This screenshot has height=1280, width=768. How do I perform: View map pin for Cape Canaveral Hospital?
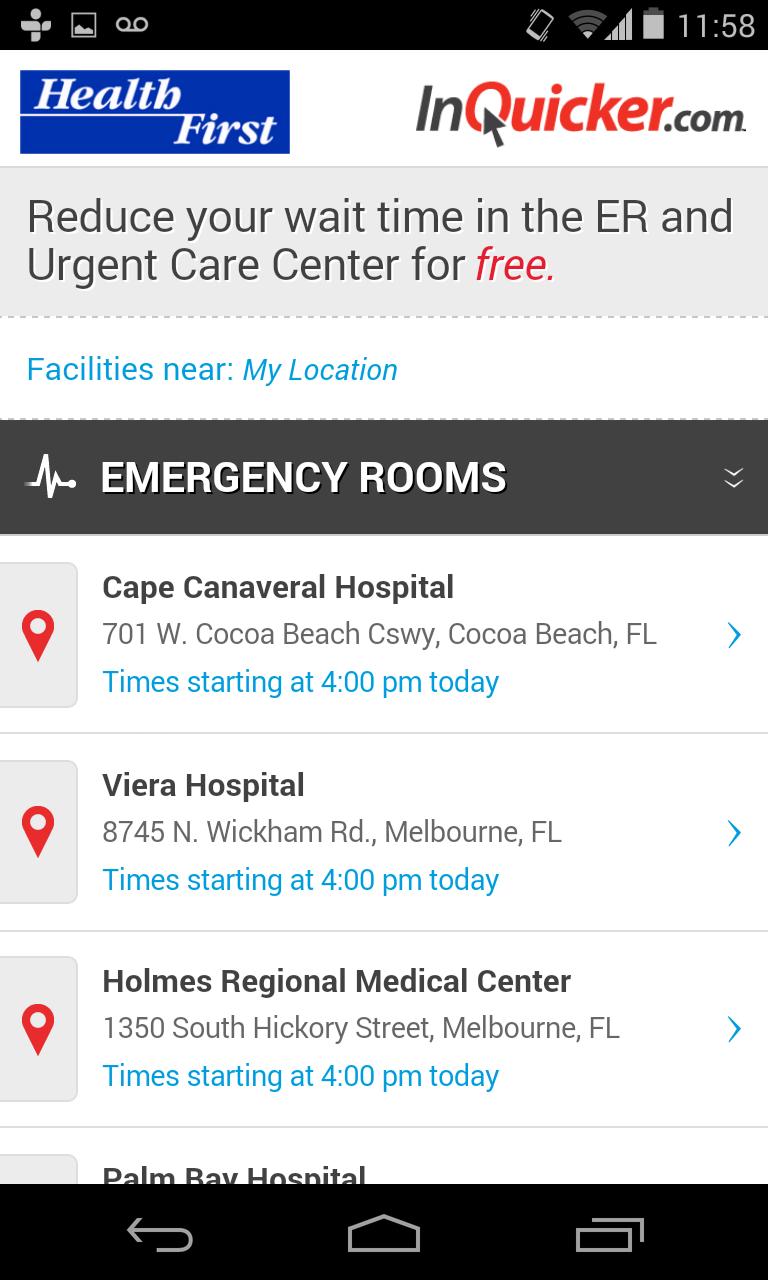coord(38,635)
